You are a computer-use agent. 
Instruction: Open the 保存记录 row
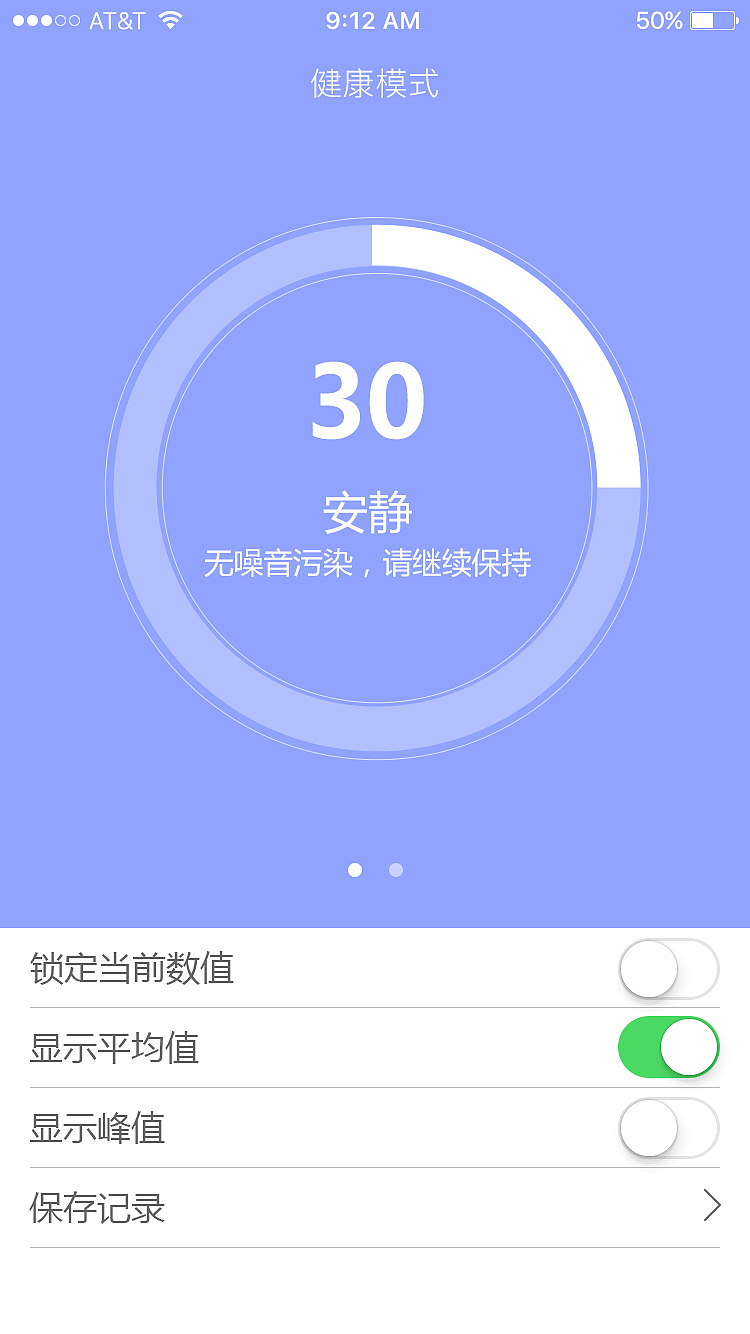click(100, 1208)
